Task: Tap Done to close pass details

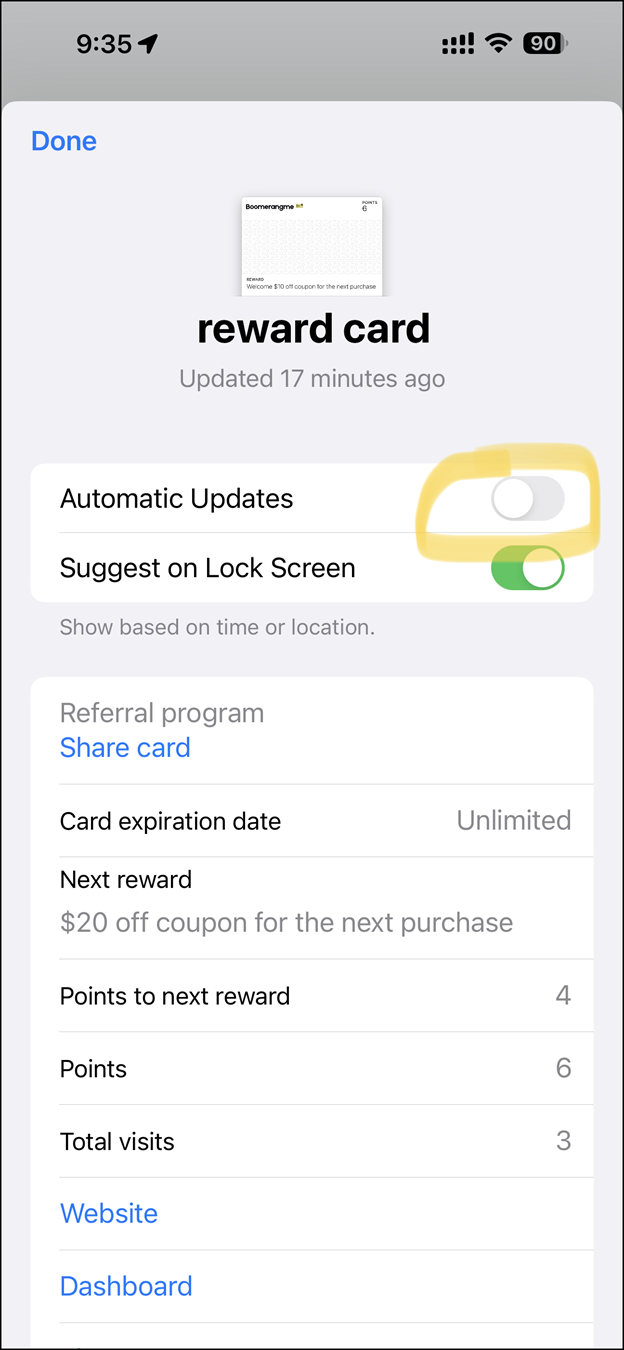Action: tap(64, 141)
